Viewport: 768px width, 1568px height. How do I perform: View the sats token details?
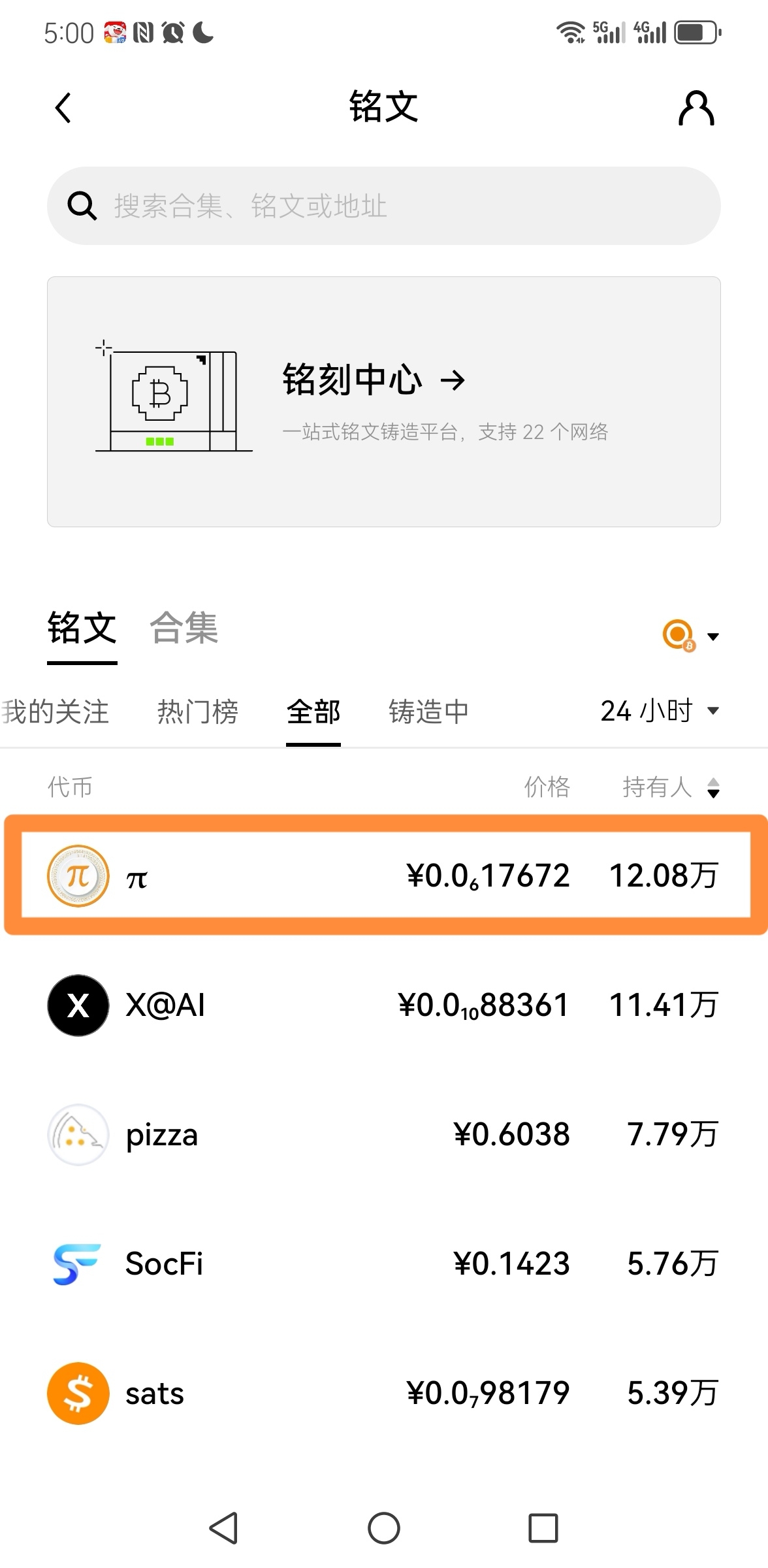[x=383, y=1394]
